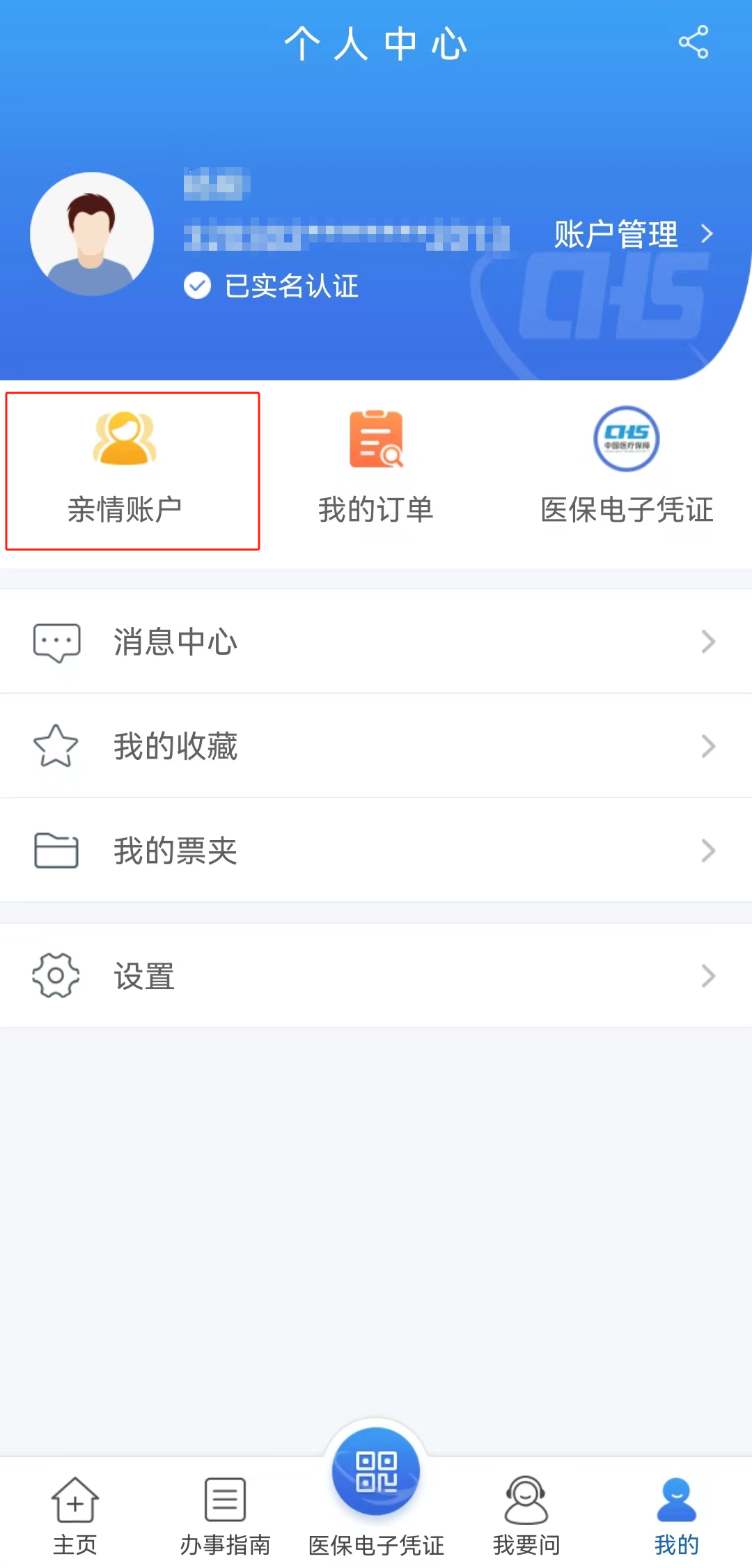Tap the profile avatar picture
Viewport: 752px width, 1568px height.
click(92, 234)
